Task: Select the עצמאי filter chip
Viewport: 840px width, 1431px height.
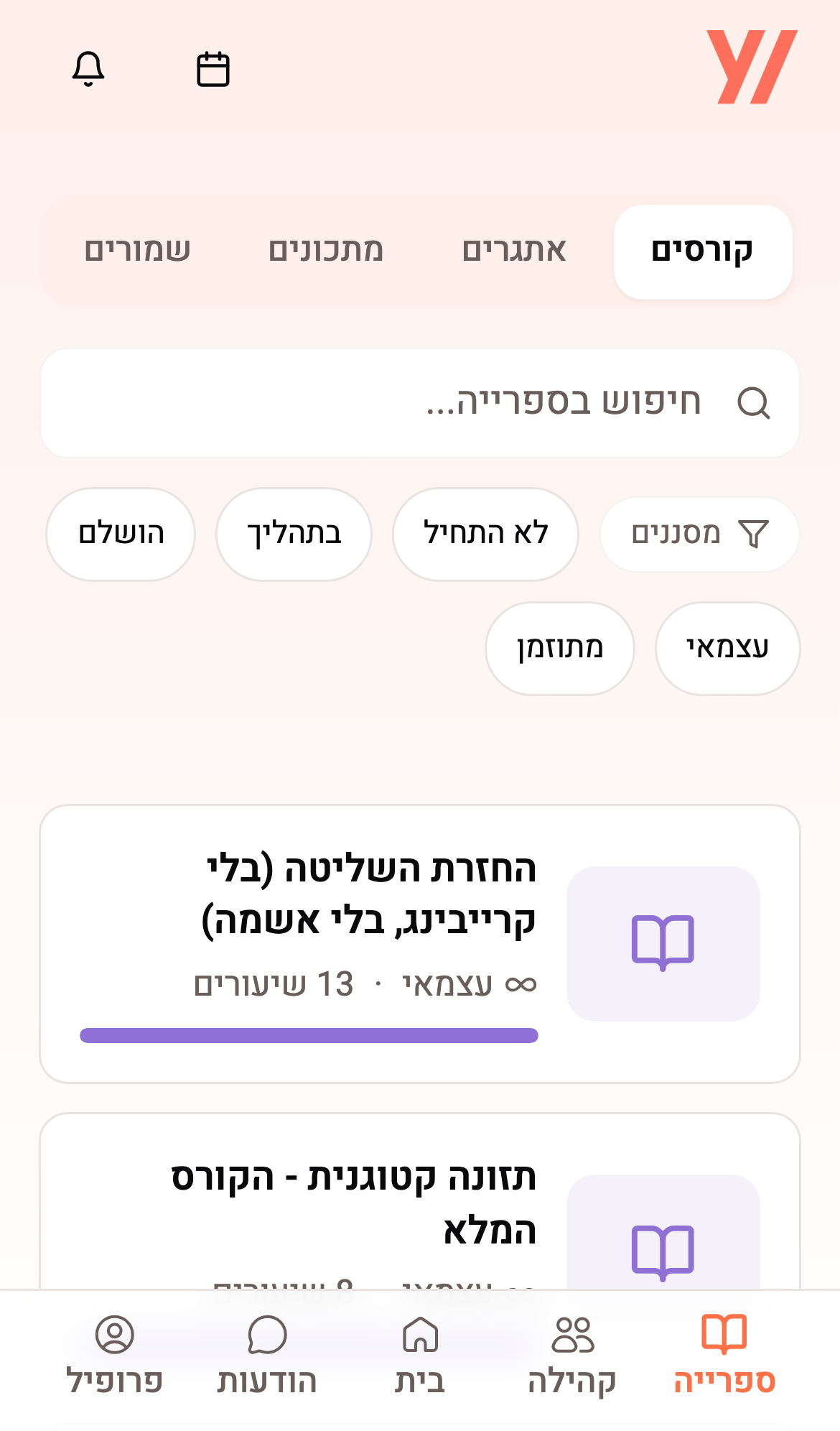Action: click(x=727, y=648)
